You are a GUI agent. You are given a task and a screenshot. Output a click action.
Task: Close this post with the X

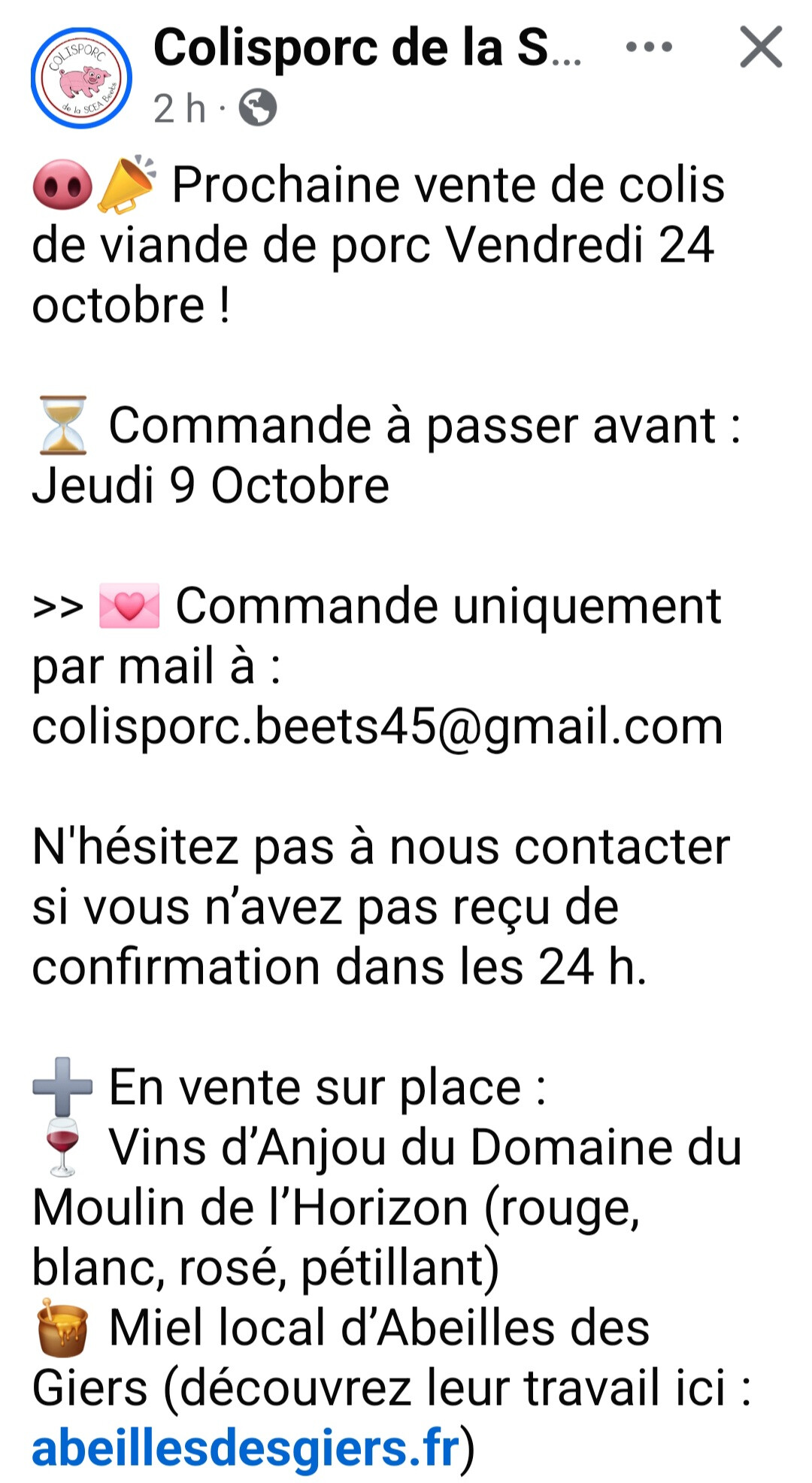(761, 47)
